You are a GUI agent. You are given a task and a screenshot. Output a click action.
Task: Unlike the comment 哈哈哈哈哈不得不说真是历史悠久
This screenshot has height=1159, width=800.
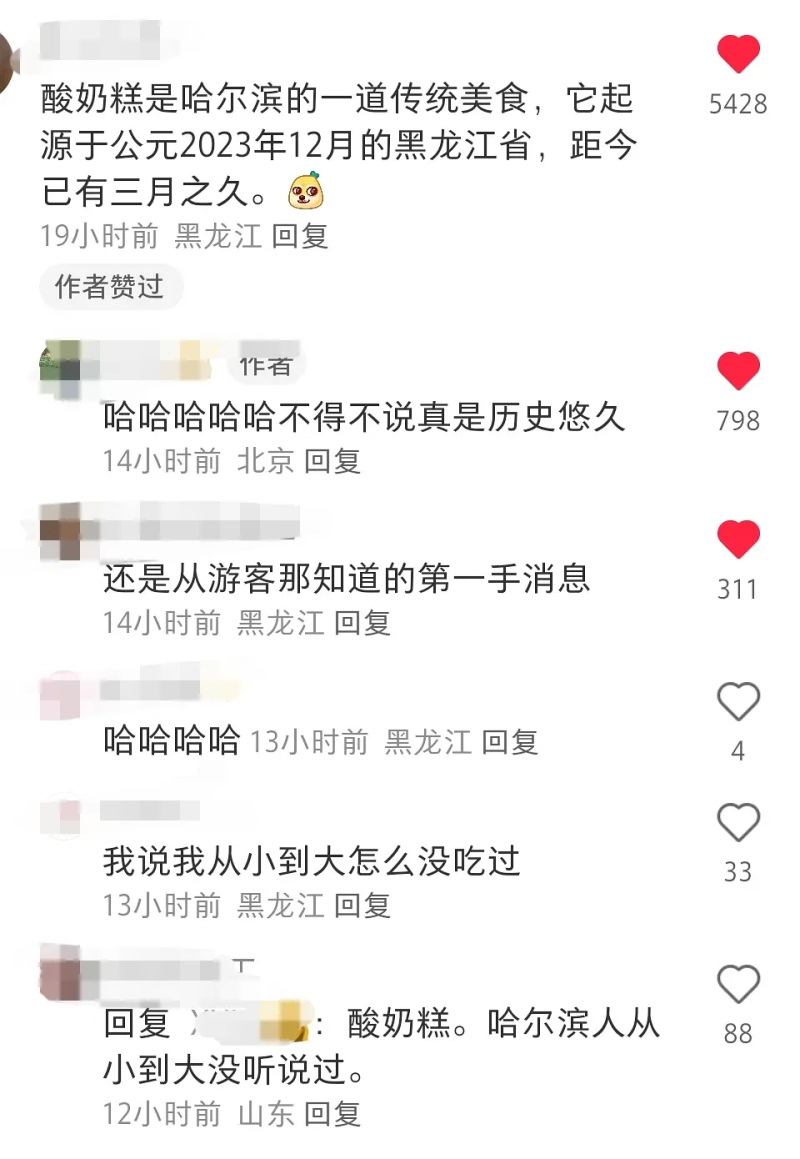pos(739,372)
